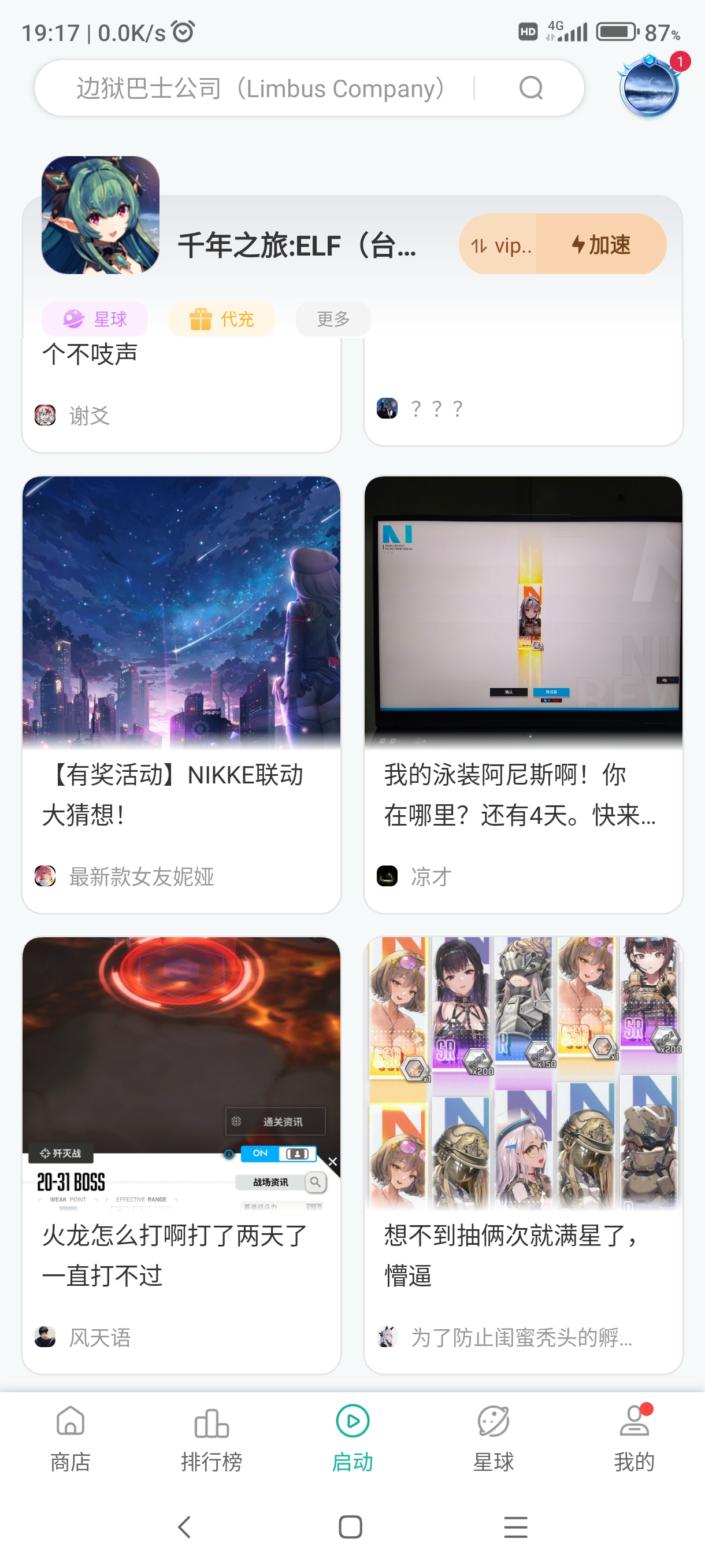Open the NIKKE联动大猜想 activity post
Viewport: 705px width, 1568px height.
(x=181, y=694)
